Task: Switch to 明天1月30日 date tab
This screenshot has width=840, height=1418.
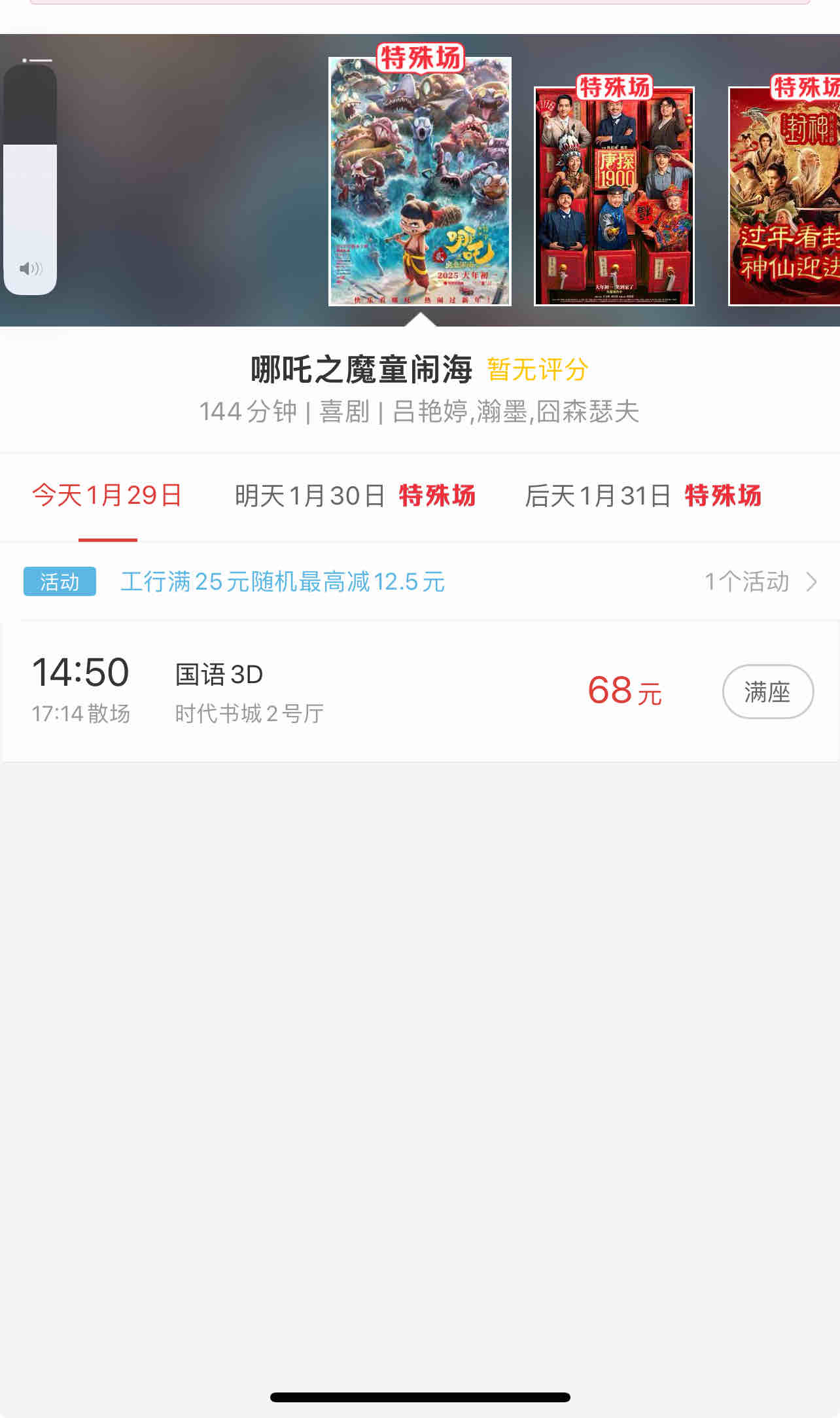Action: 355,496
